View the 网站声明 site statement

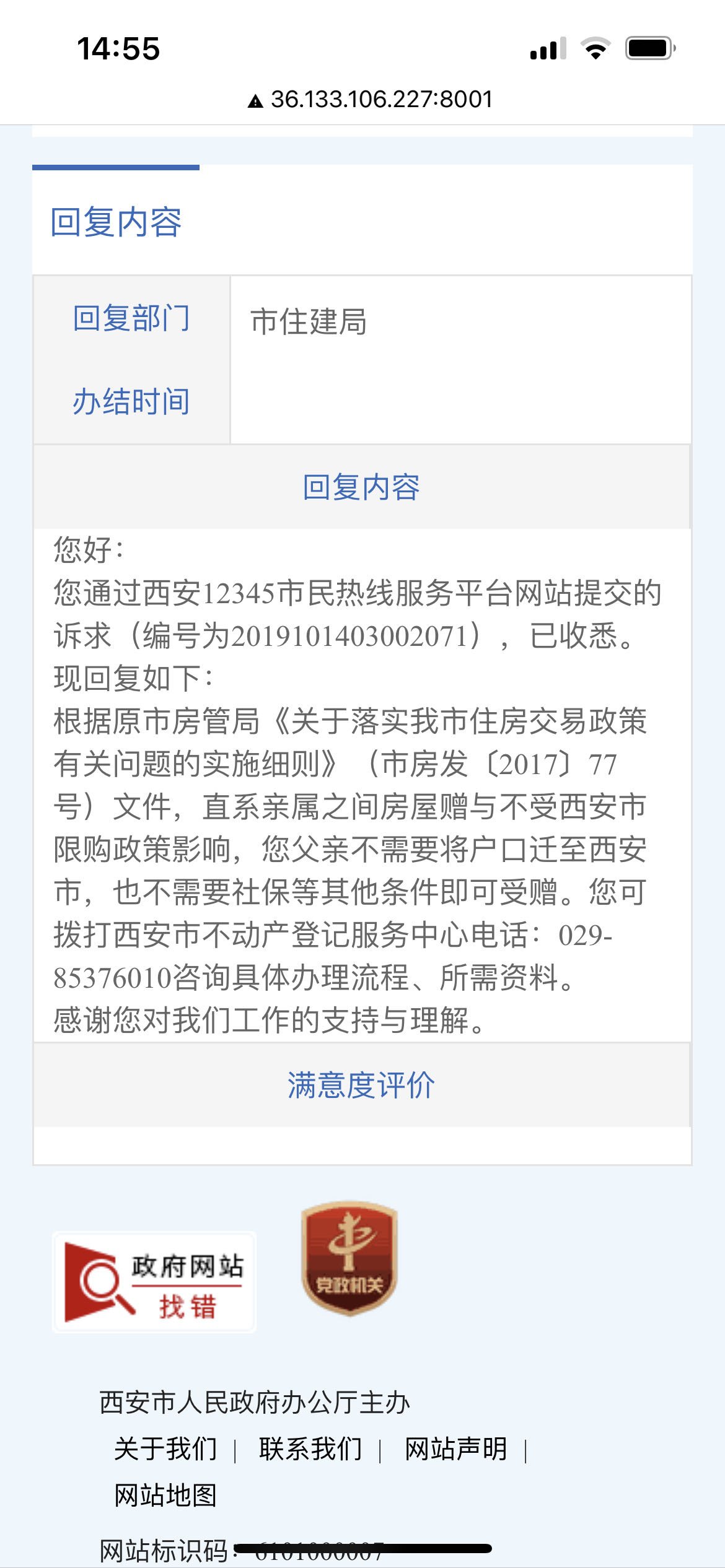click(x=456, y=1449)
